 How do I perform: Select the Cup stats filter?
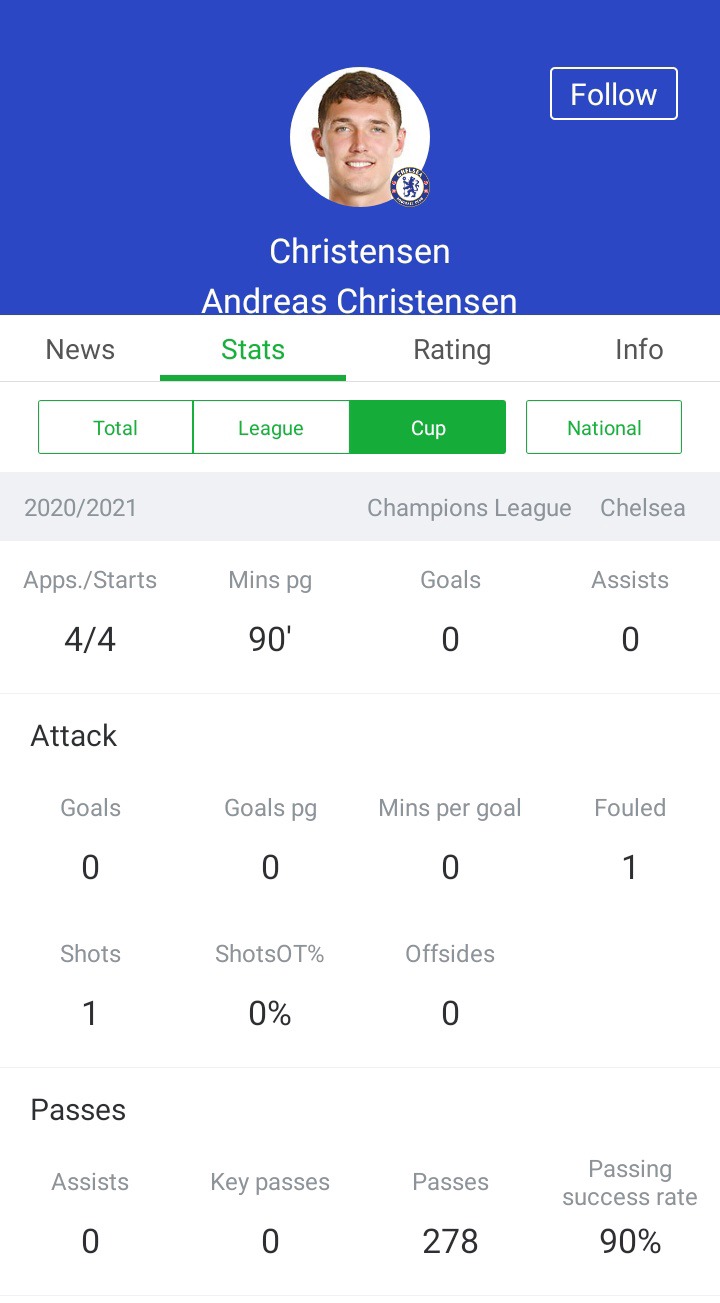point(428,428)
